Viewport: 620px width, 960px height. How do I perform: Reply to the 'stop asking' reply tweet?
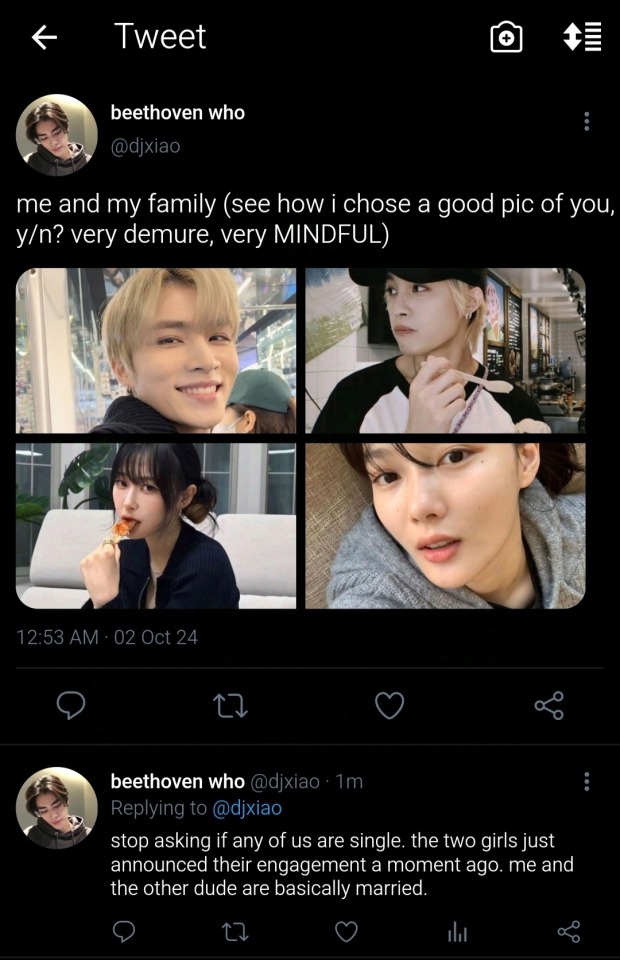pyautogui.click(x=124, y=932)
